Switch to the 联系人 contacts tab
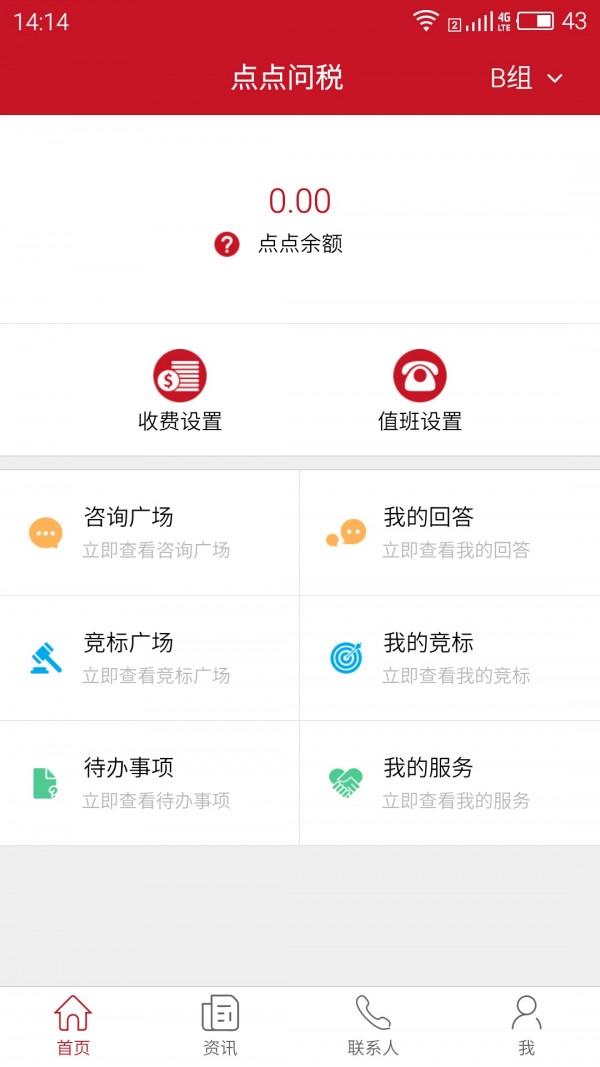The image size is (600, 1067). coord(373,1026)
